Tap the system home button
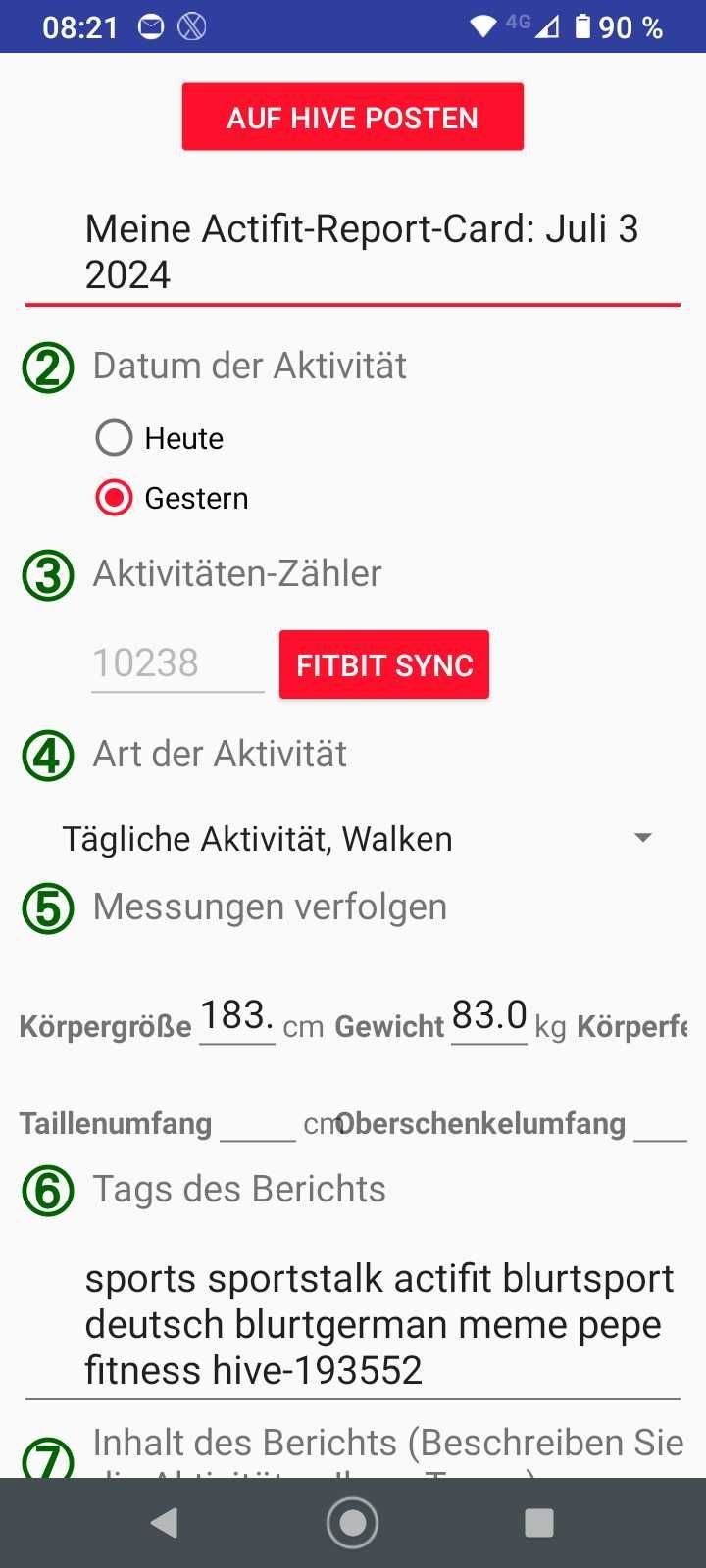 pyautogui.click(x=352, y=1522)
